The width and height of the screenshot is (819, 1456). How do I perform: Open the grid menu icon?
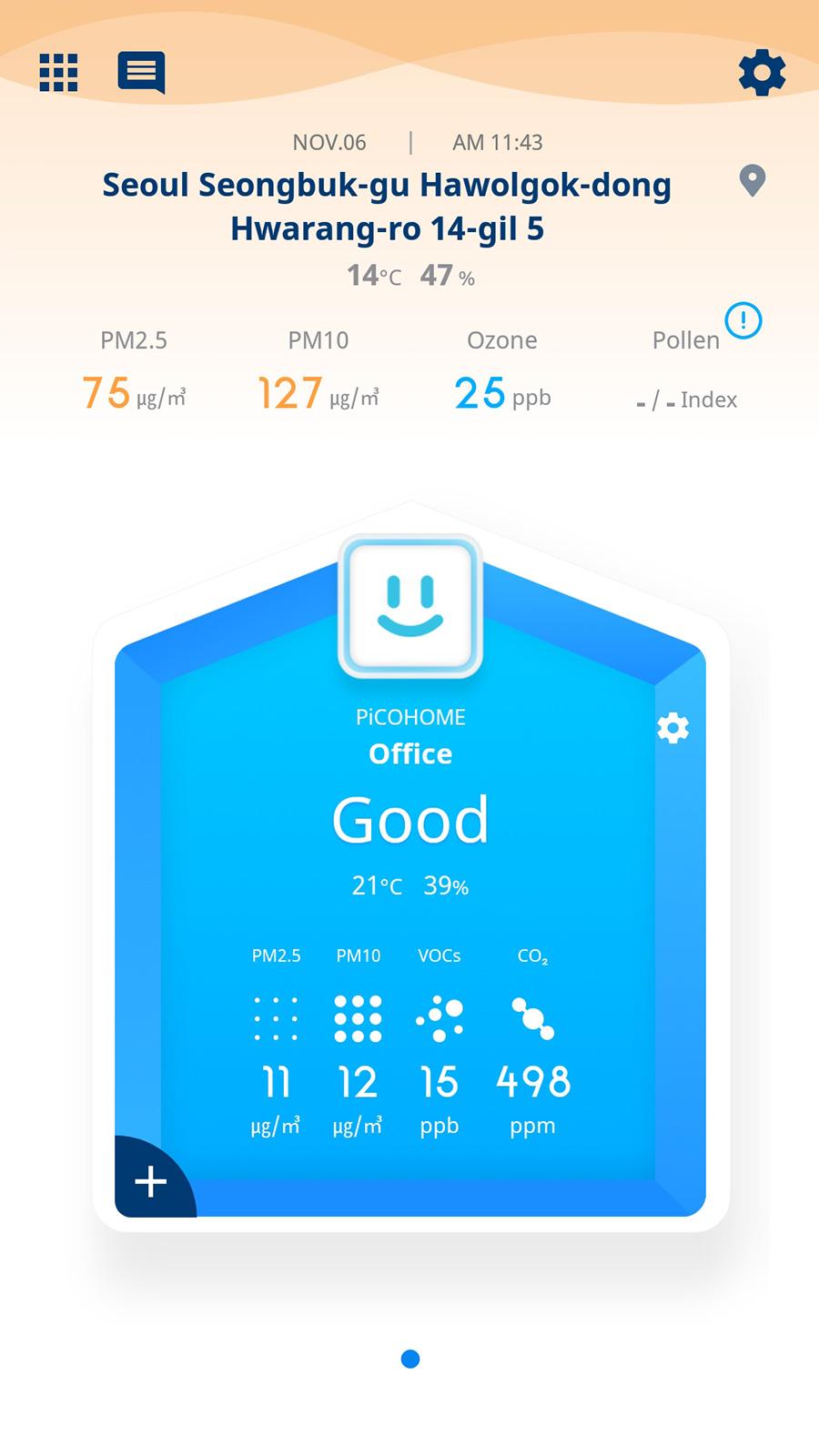click(58, 73)
